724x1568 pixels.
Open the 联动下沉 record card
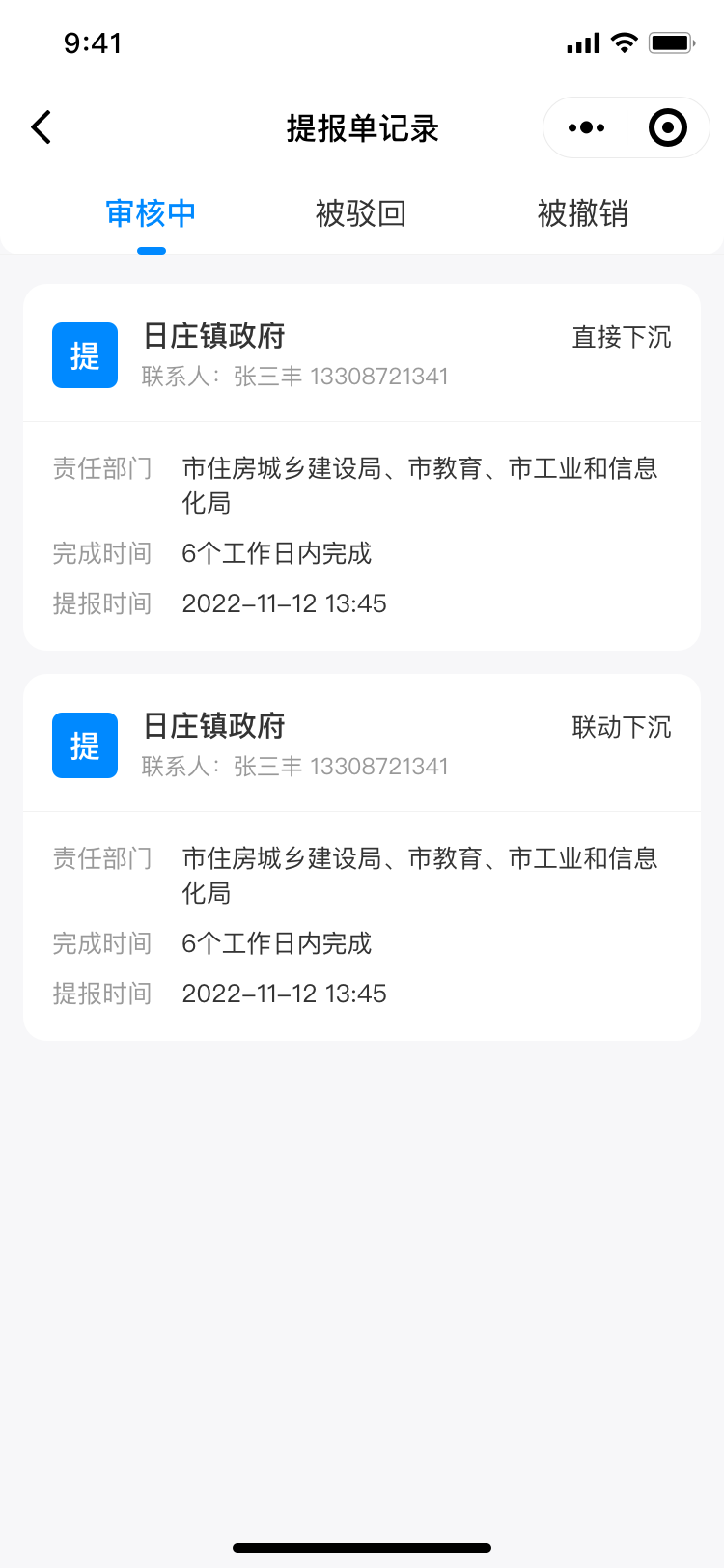coord(362,857)
